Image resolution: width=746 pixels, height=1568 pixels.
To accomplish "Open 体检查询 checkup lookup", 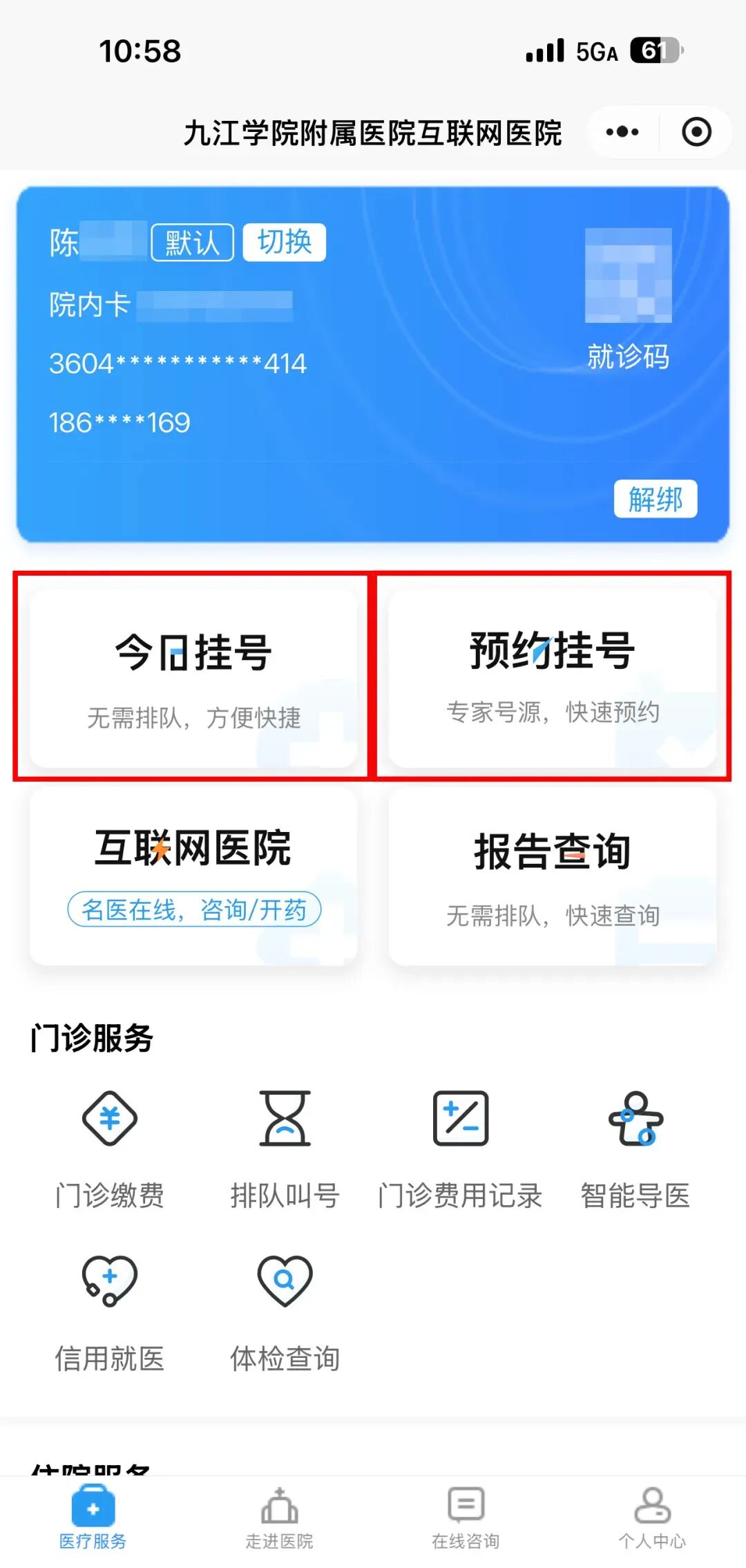I will click(x=285, y=1310).
